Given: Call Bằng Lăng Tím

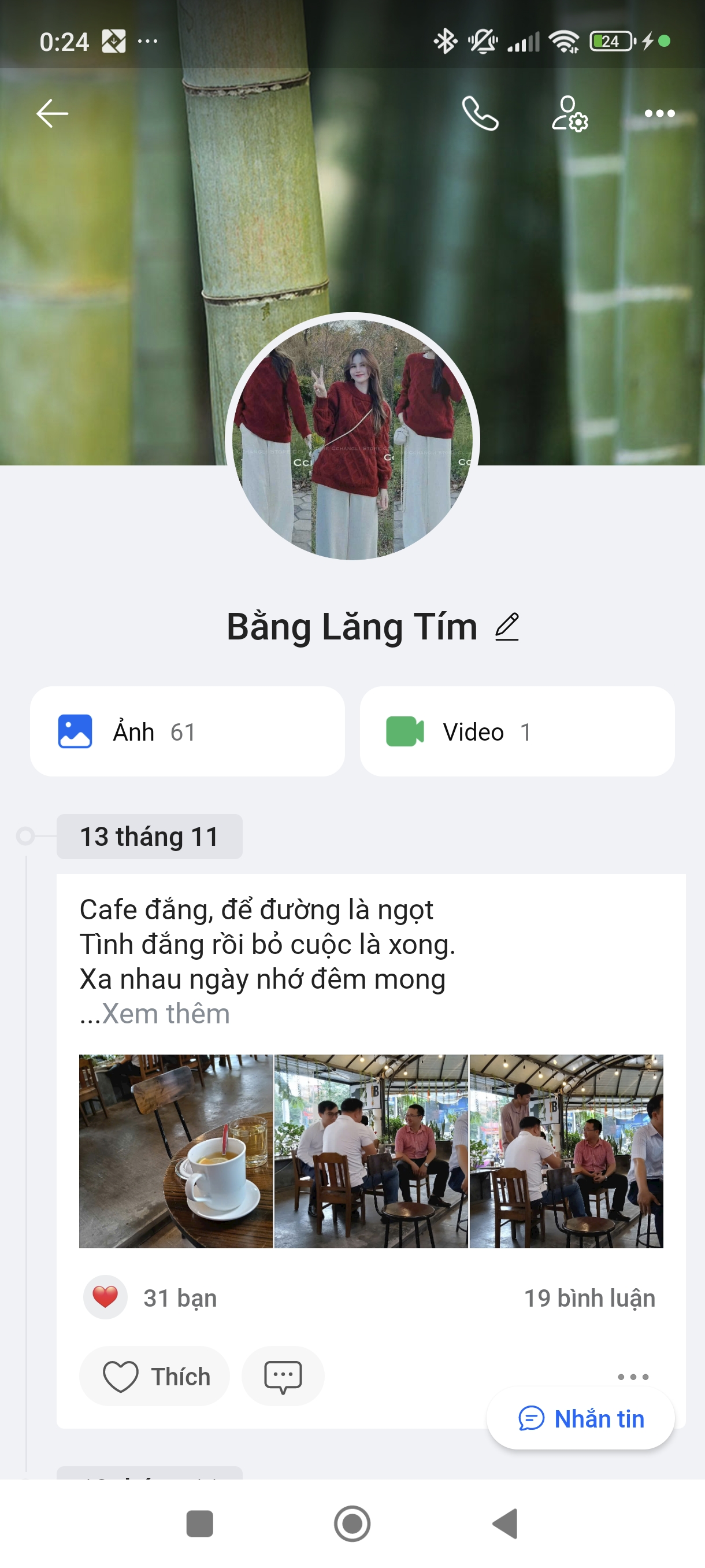Looking at the screenshot, I should coord(480,113).
